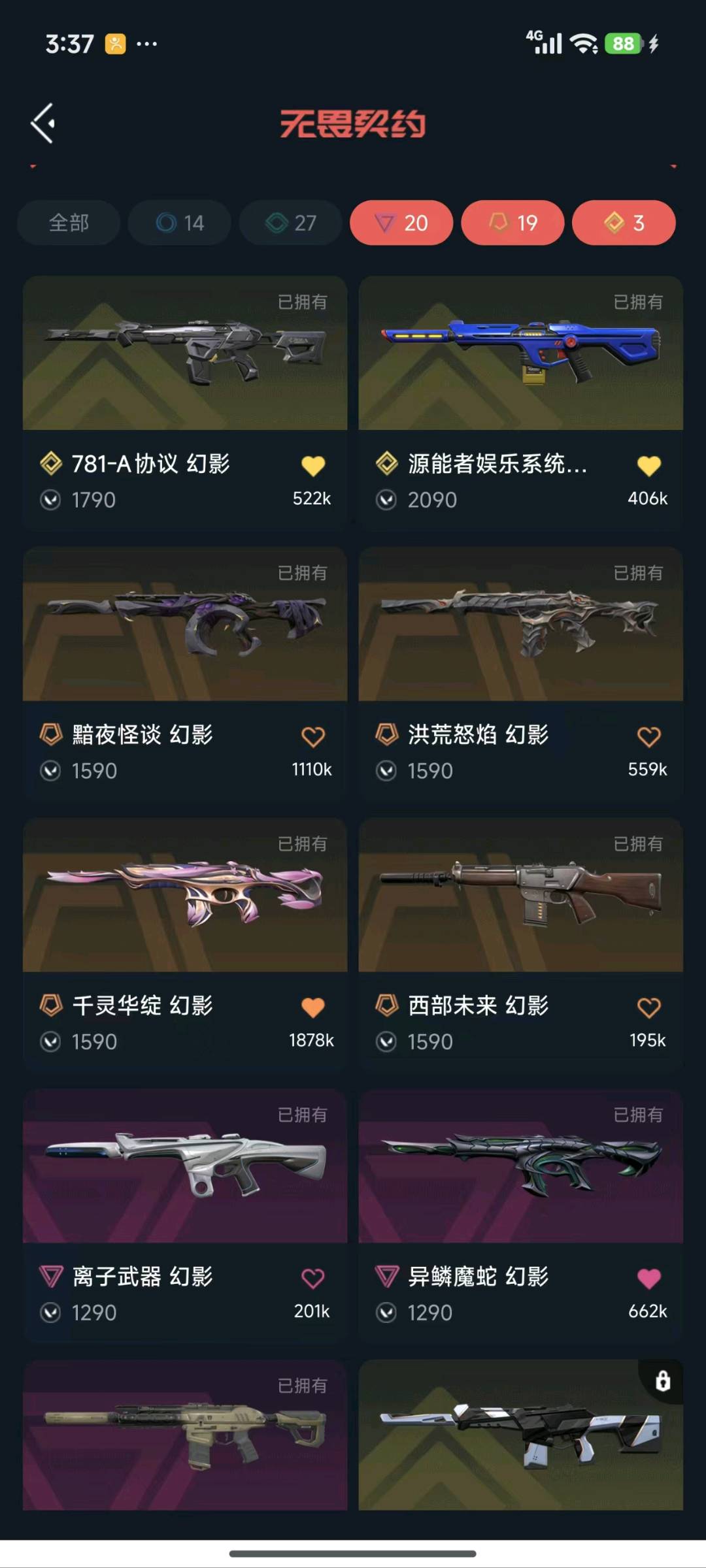Viewport: 706px width, 1568px height.
Task: Toggle the blue-circle tier filter showing 14
Action: (x=180, y=223)
